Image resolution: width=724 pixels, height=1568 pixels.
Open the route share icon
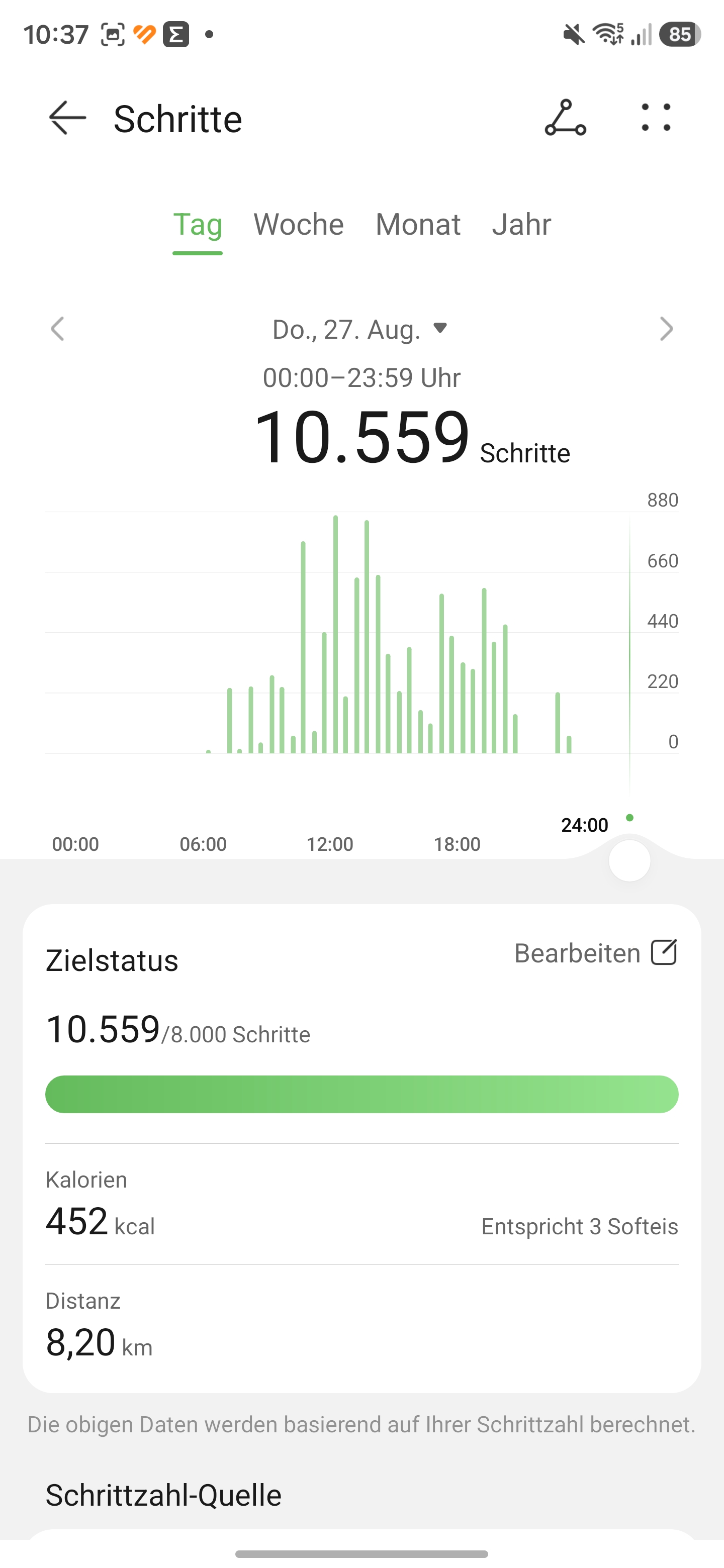(565, 118)
